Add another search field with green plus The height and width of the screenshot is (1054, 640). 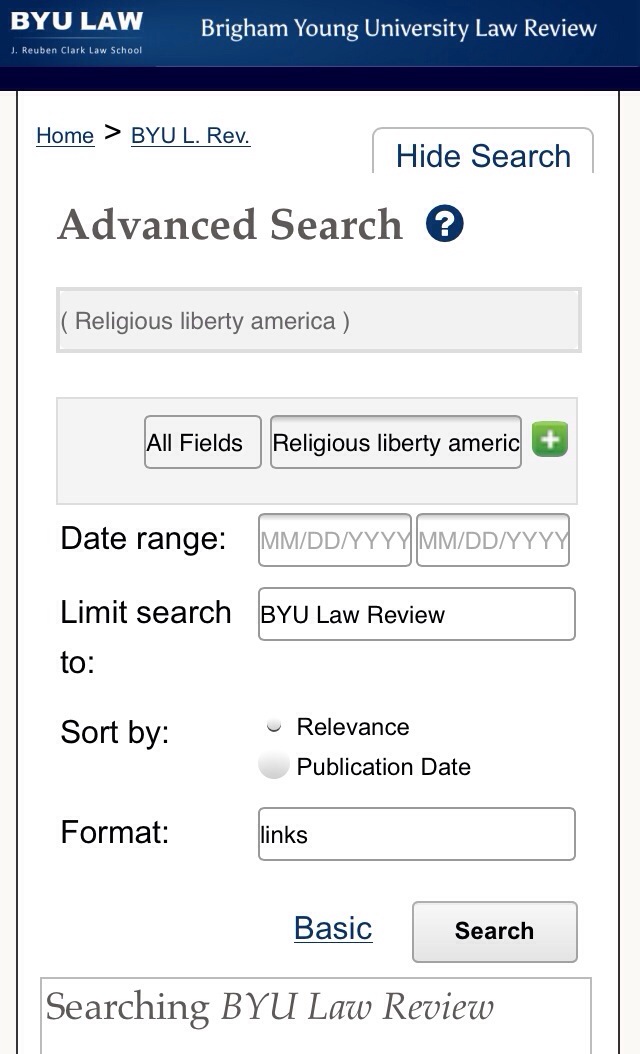click(550, 440)
